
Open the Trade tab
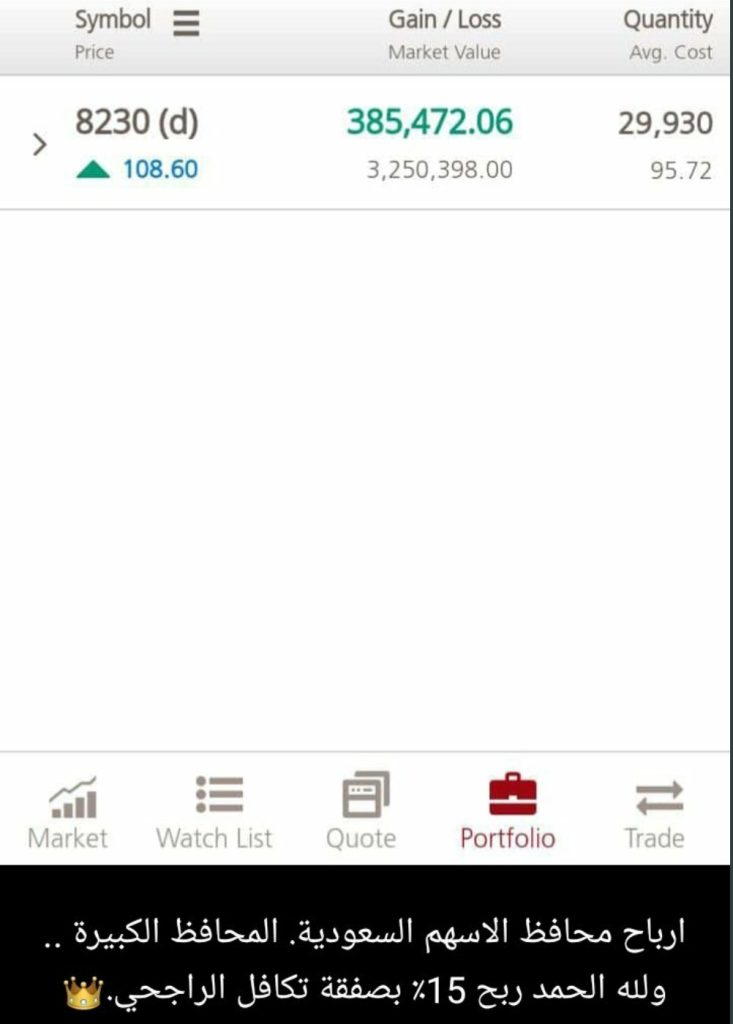654,812
